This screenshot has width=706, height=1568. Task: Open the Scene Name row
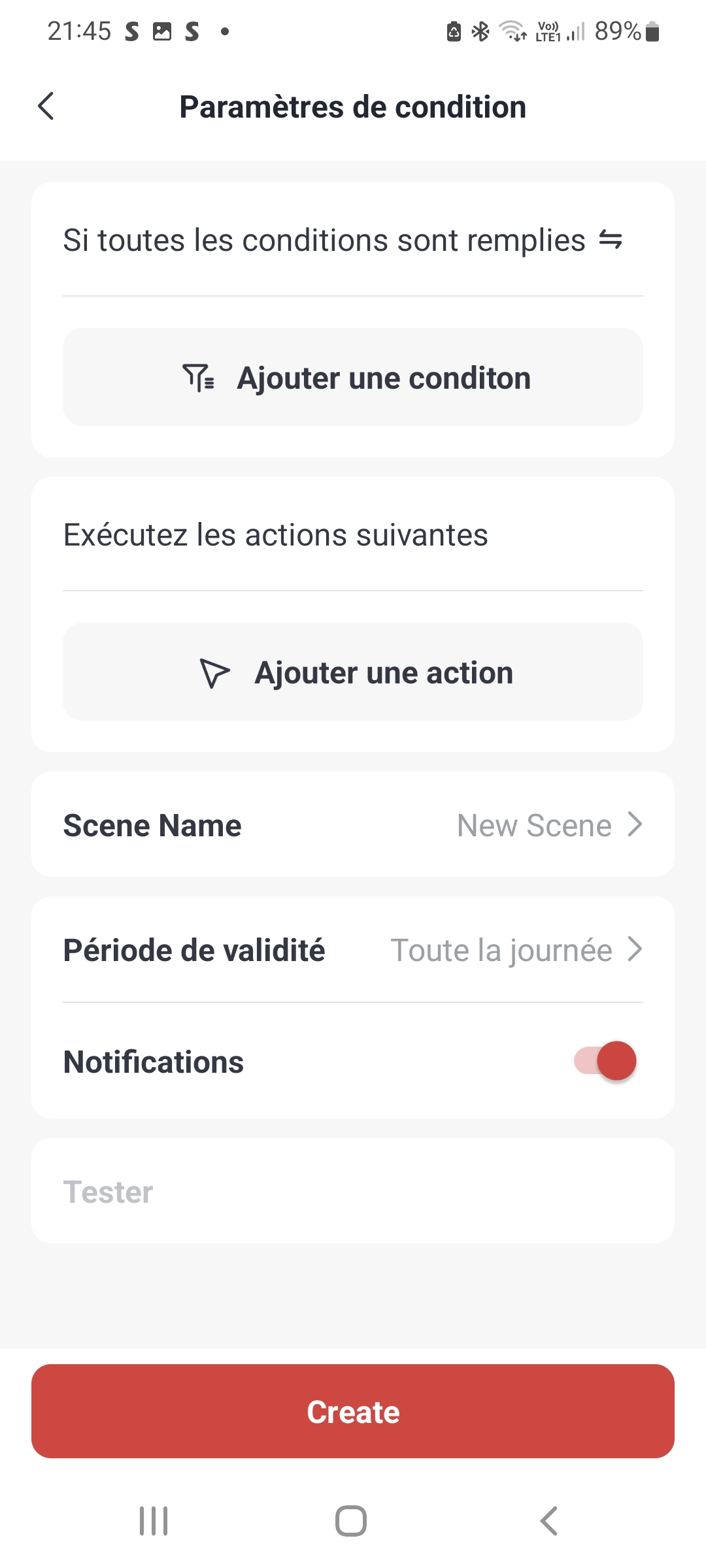point(353,825)
